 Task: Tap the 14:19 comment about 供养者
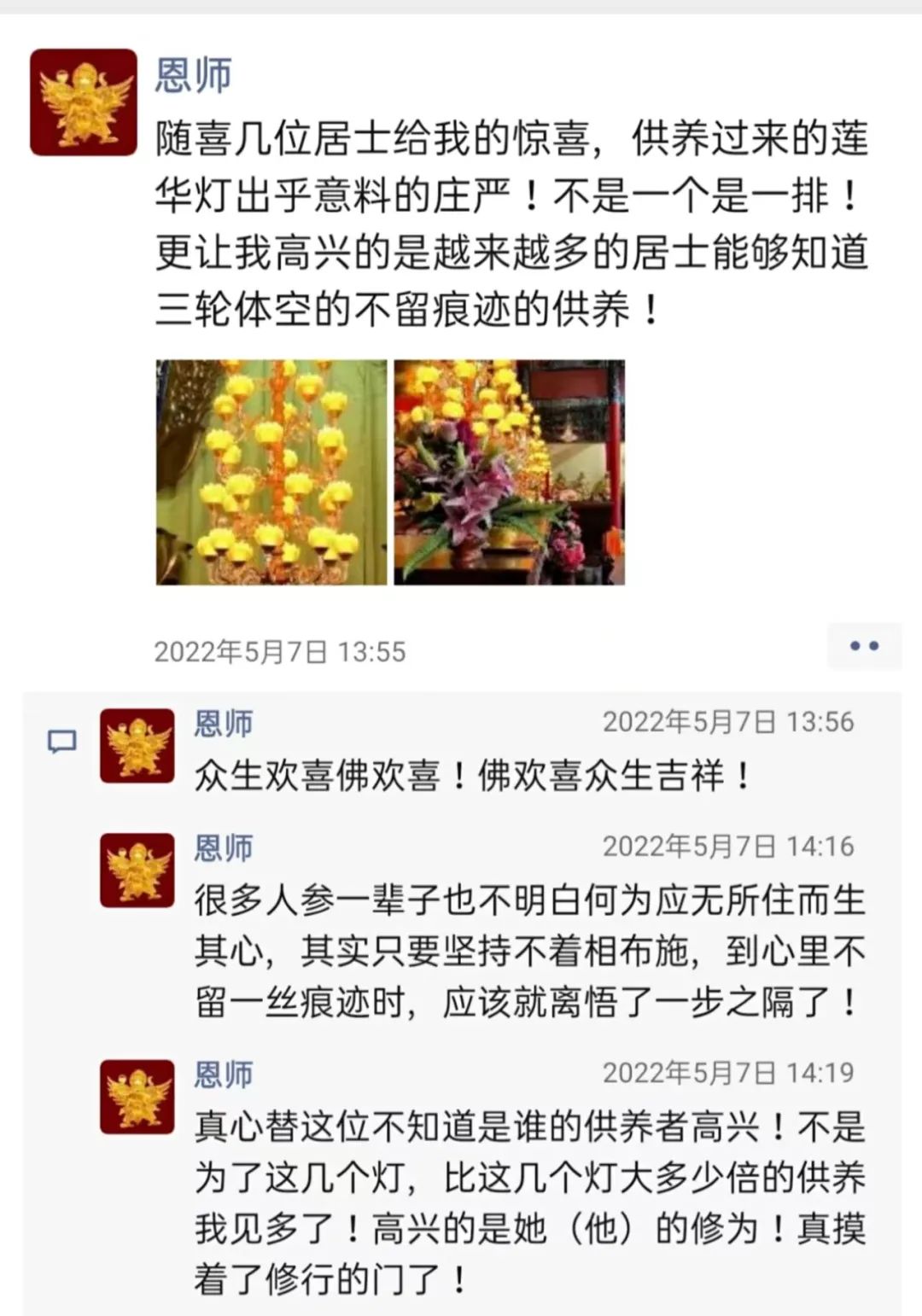[x=529, y=1203]
